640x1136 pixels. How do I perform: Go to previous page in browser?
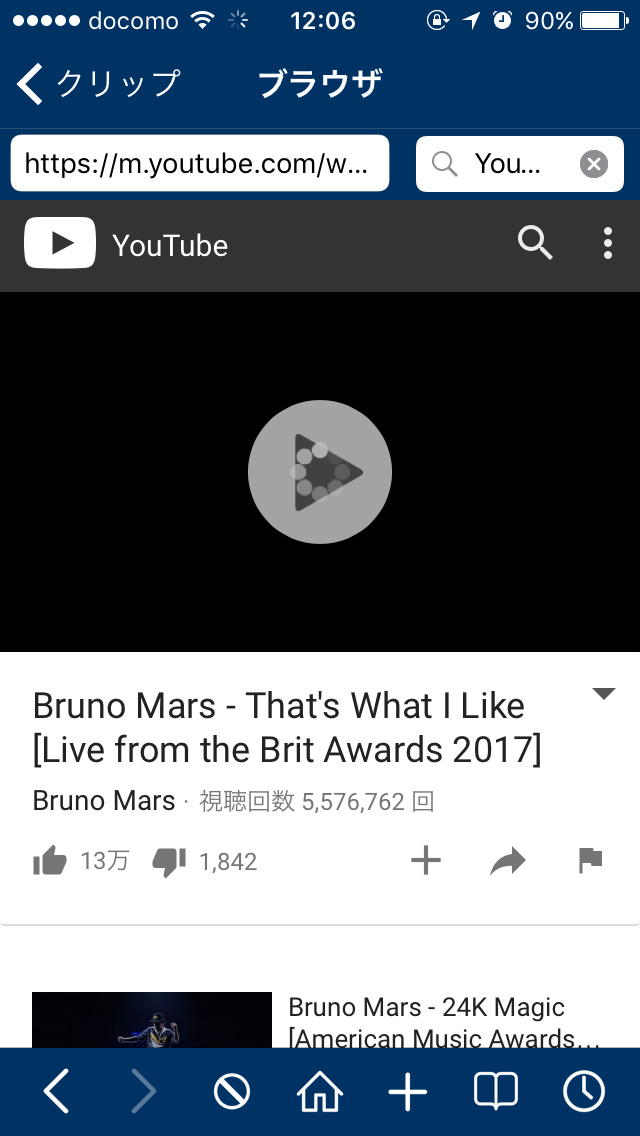[x=56, y=1090]
